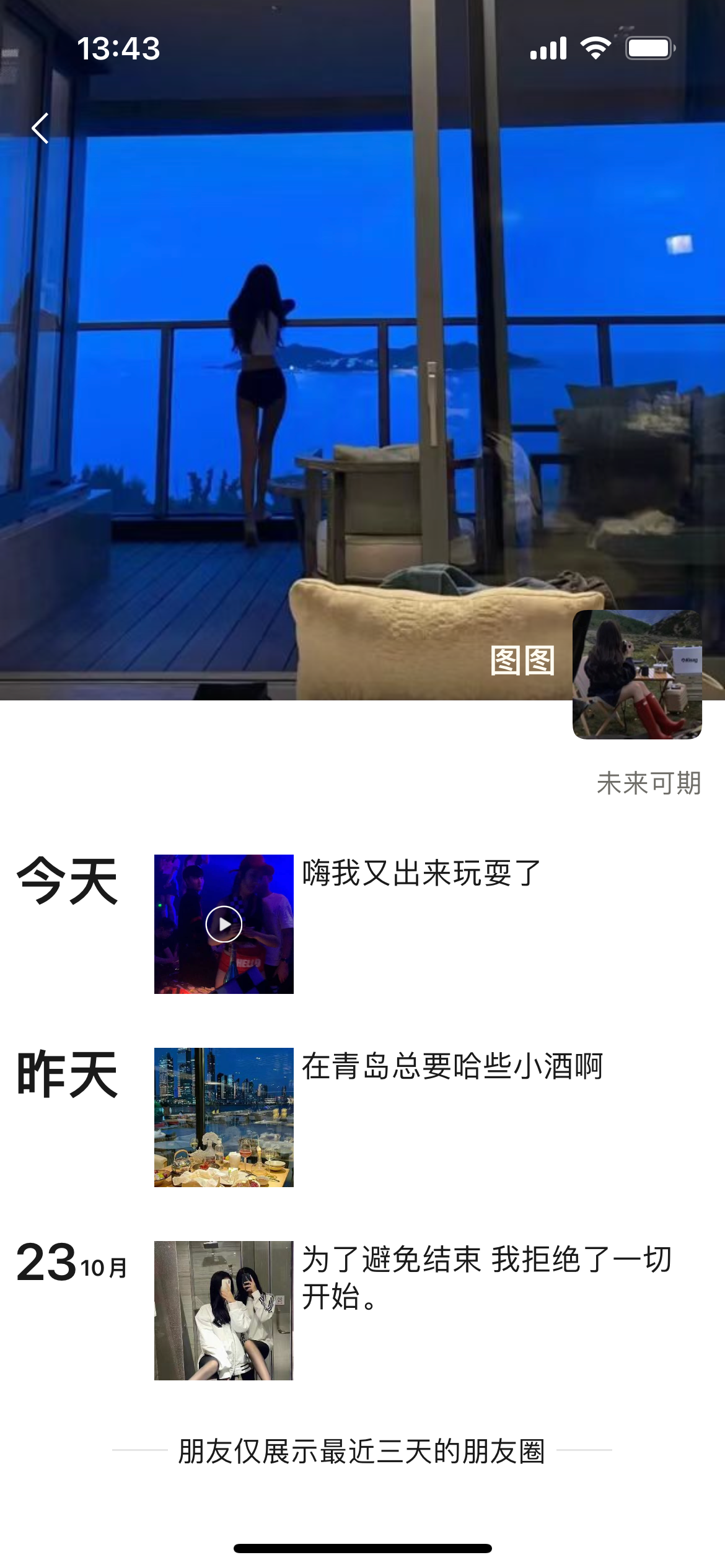Tap the back chevron to exit Moments

41,129
